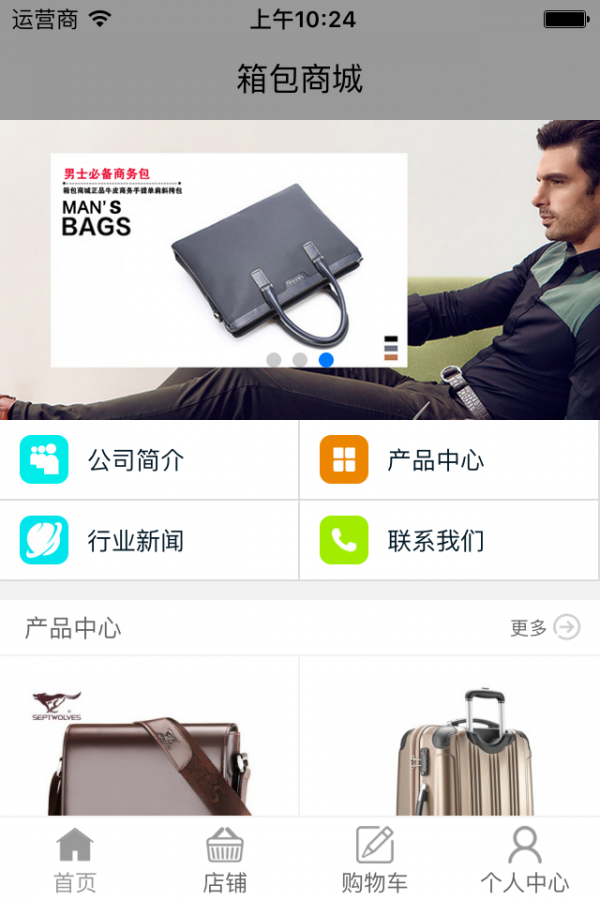Tap 更多 to see more products
The width and height of the screenshot is (600, 900).
545,627
